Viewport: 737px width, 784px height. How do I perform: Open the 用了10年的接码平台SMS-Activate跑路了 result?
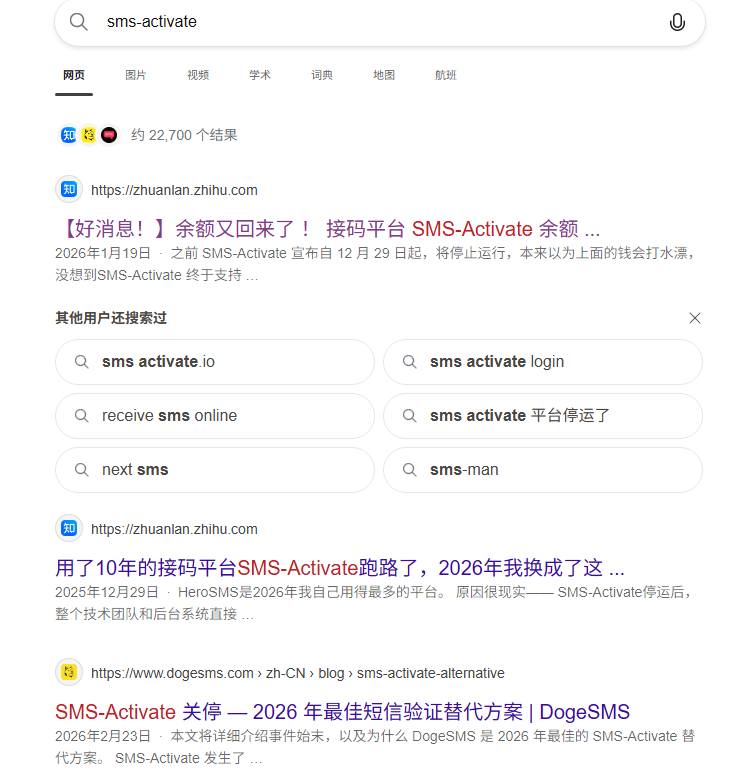[x=340, y=568]
